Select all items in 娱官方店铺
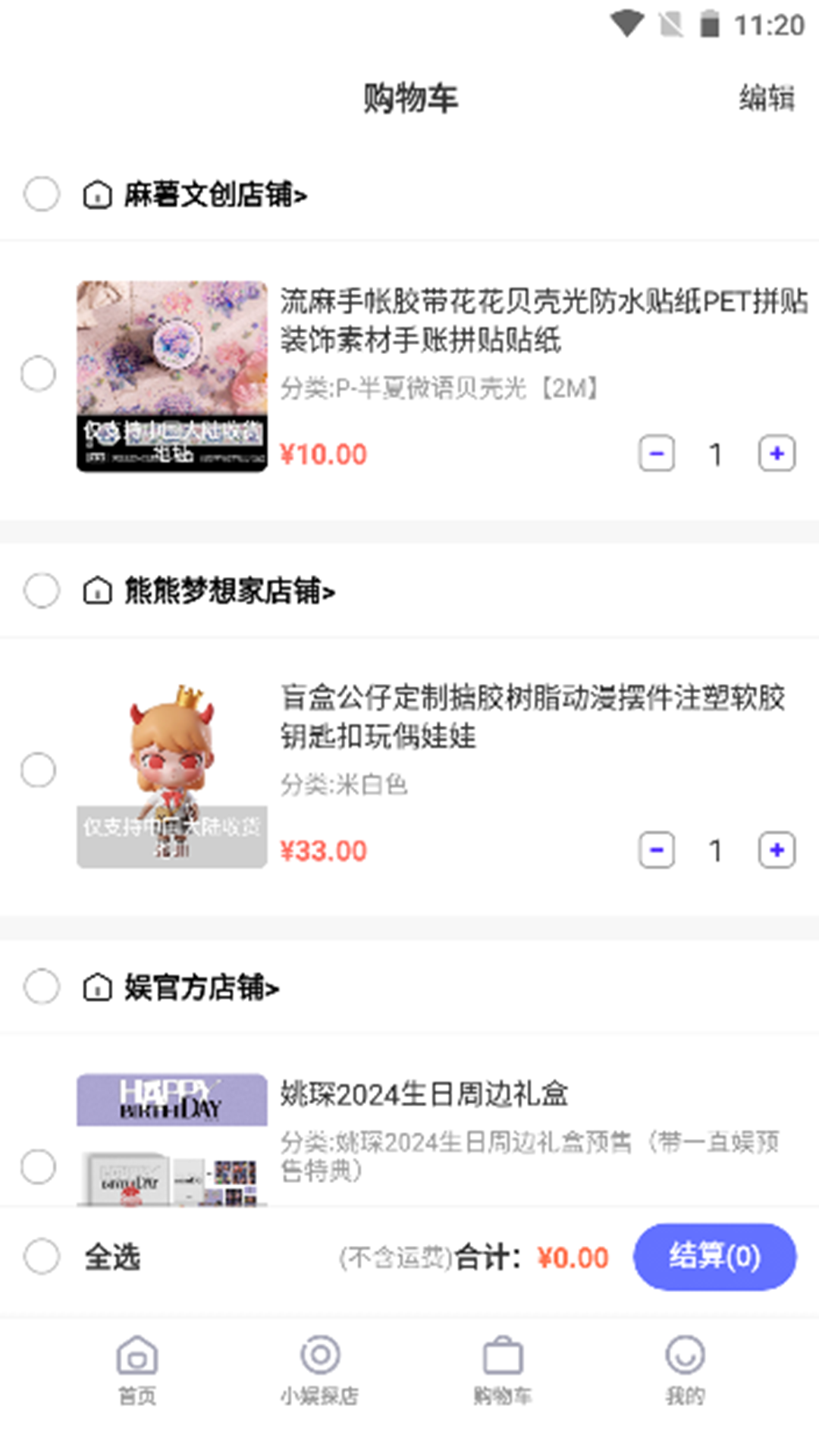The width and height of the screenshot is (819, 1456). pos(41,987)
